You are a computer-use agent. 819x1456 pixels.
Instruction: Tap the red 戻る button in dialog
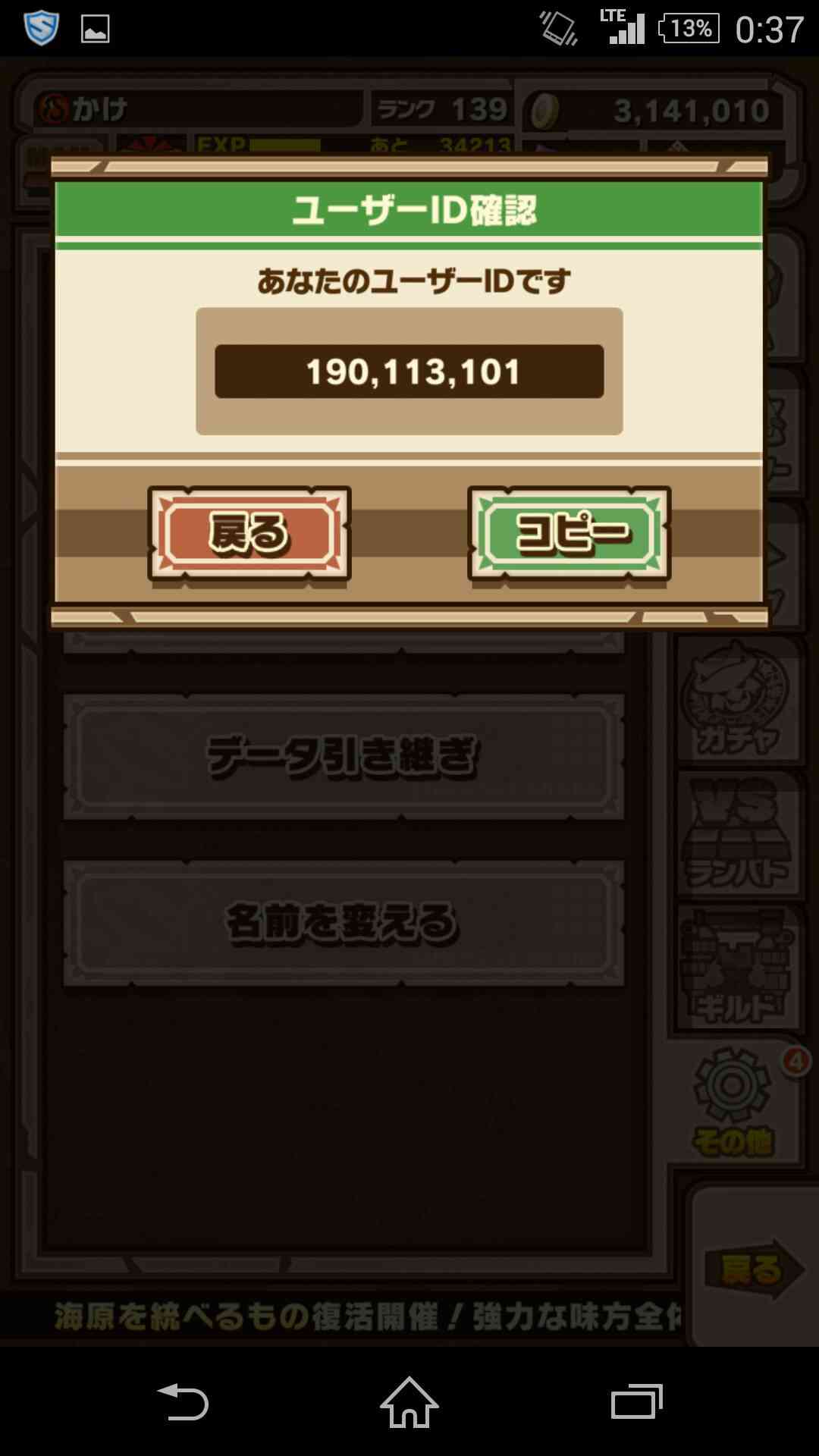pyautogui.click(x=249, y=534)
